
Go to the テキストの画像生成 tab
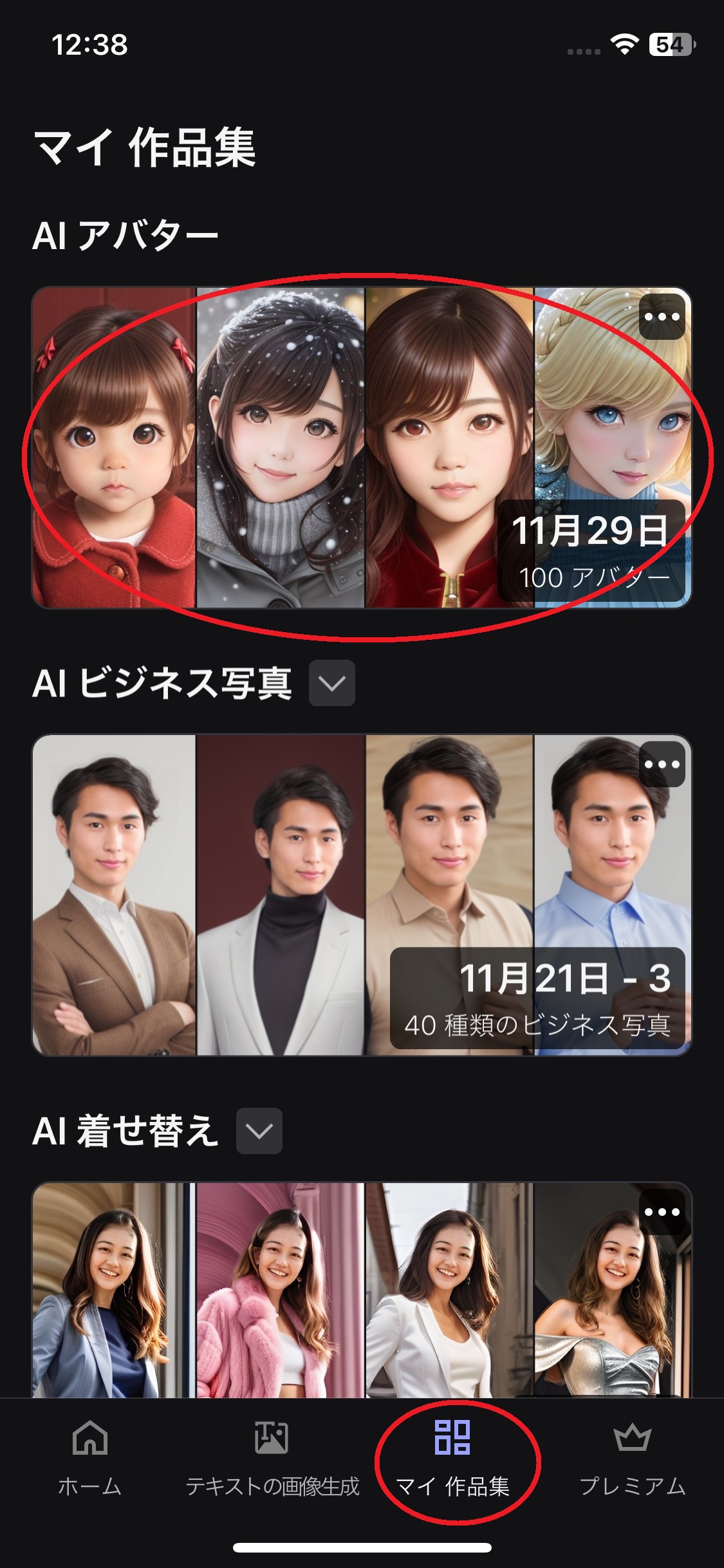272,1458
